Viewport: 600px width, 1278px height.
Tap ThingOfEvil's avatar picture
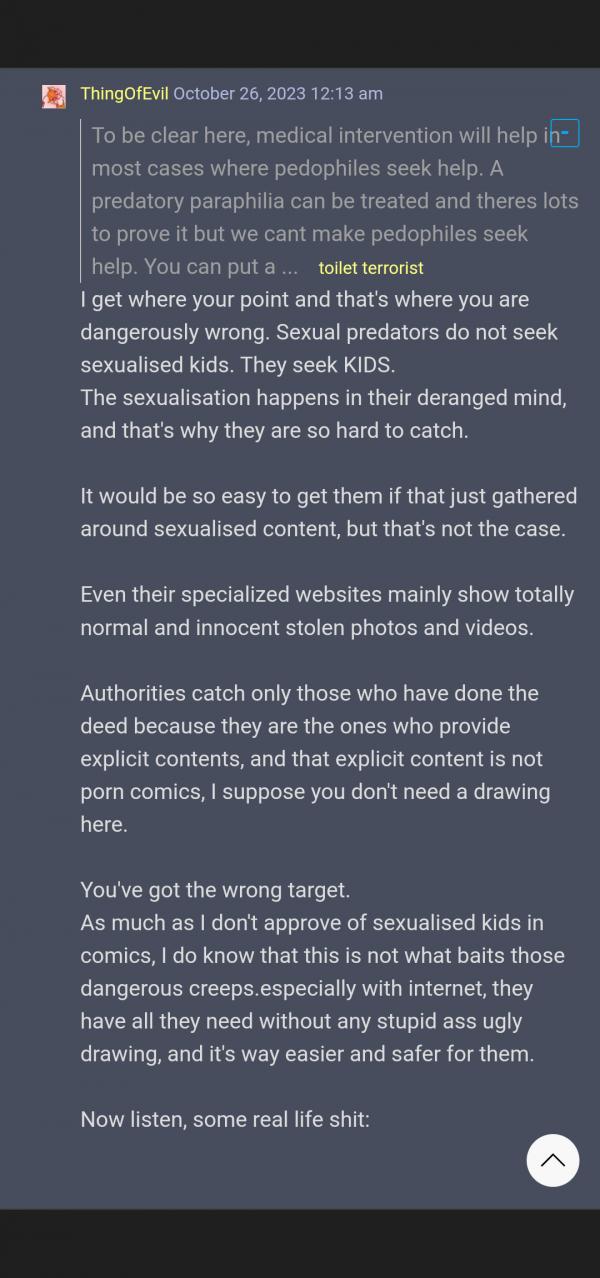(54, 97)
